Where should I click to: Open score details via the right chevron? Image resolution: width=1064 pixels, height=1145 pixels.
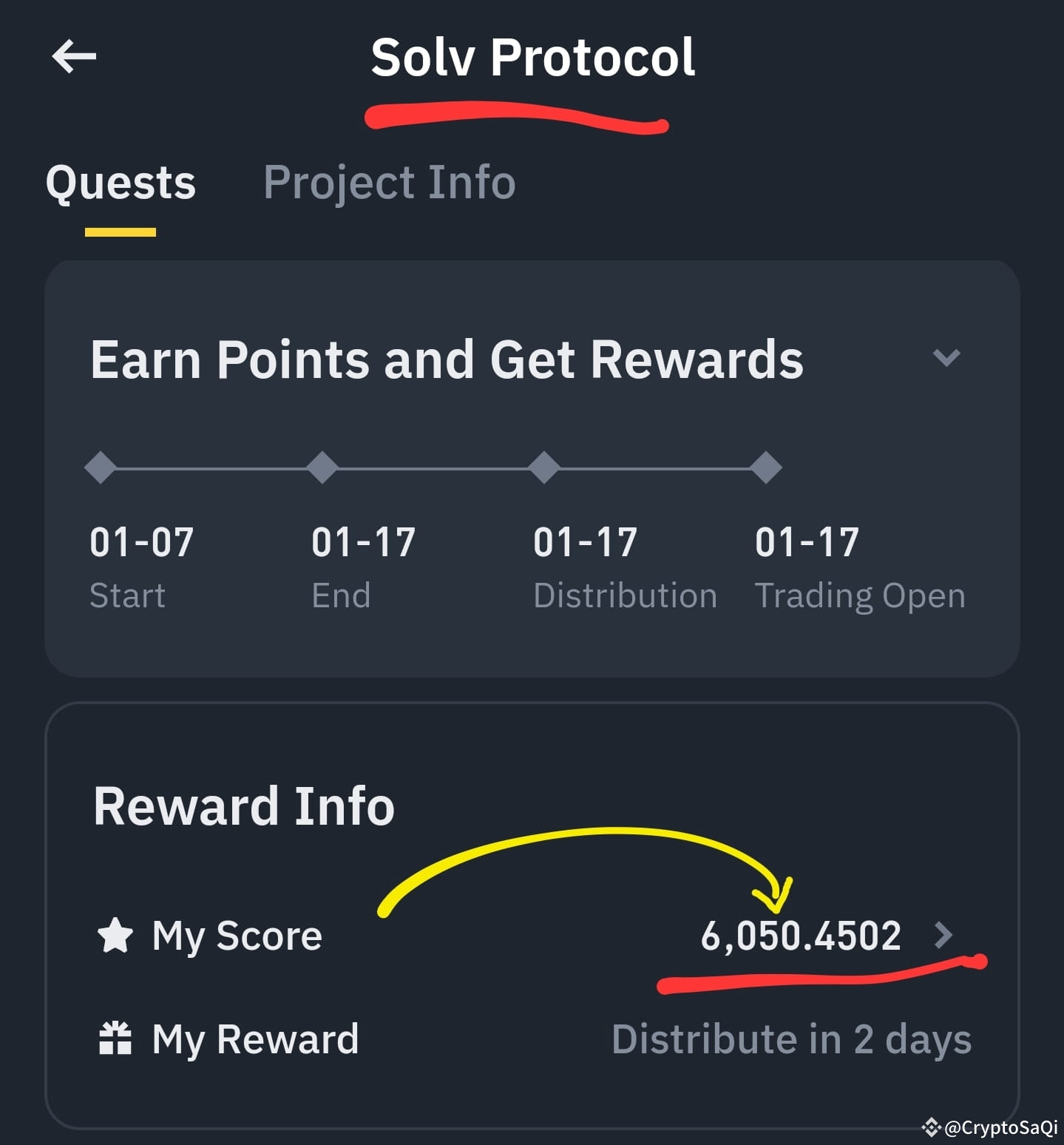(944, 936)
